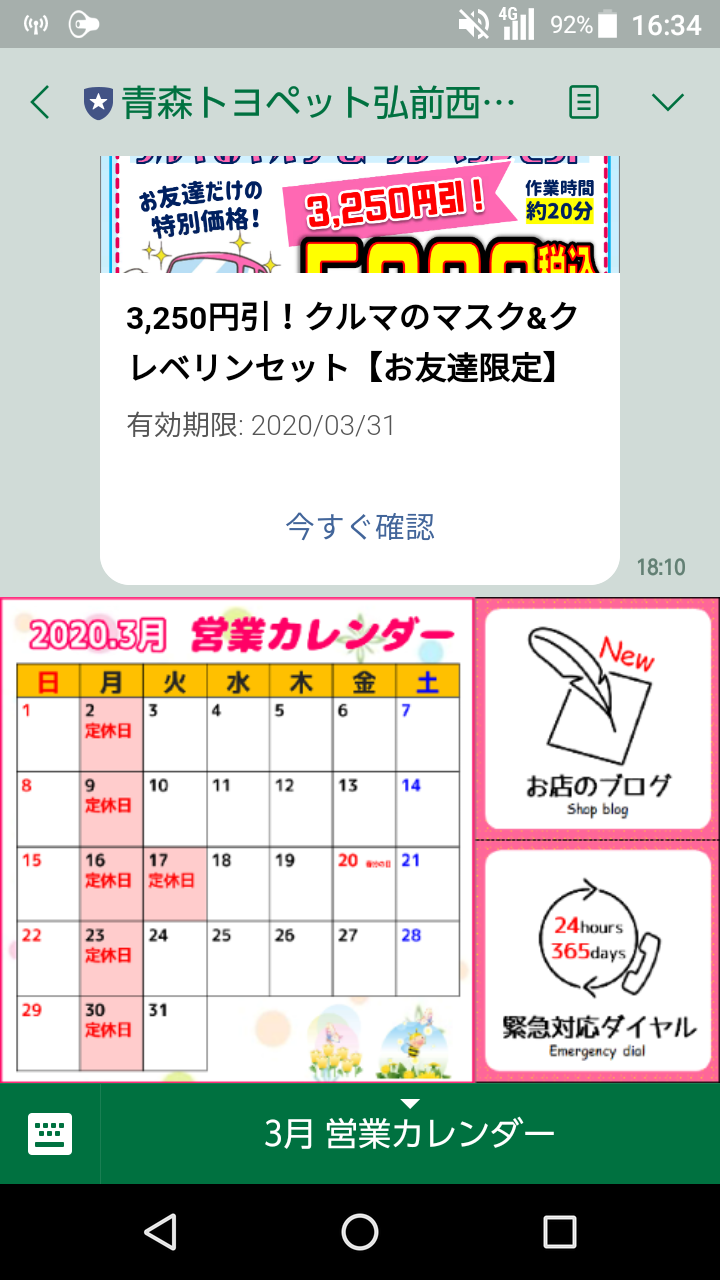This screenshot has height=1280, width=720.
Task: Open the recent apps view
Action: pos(560,1232)
